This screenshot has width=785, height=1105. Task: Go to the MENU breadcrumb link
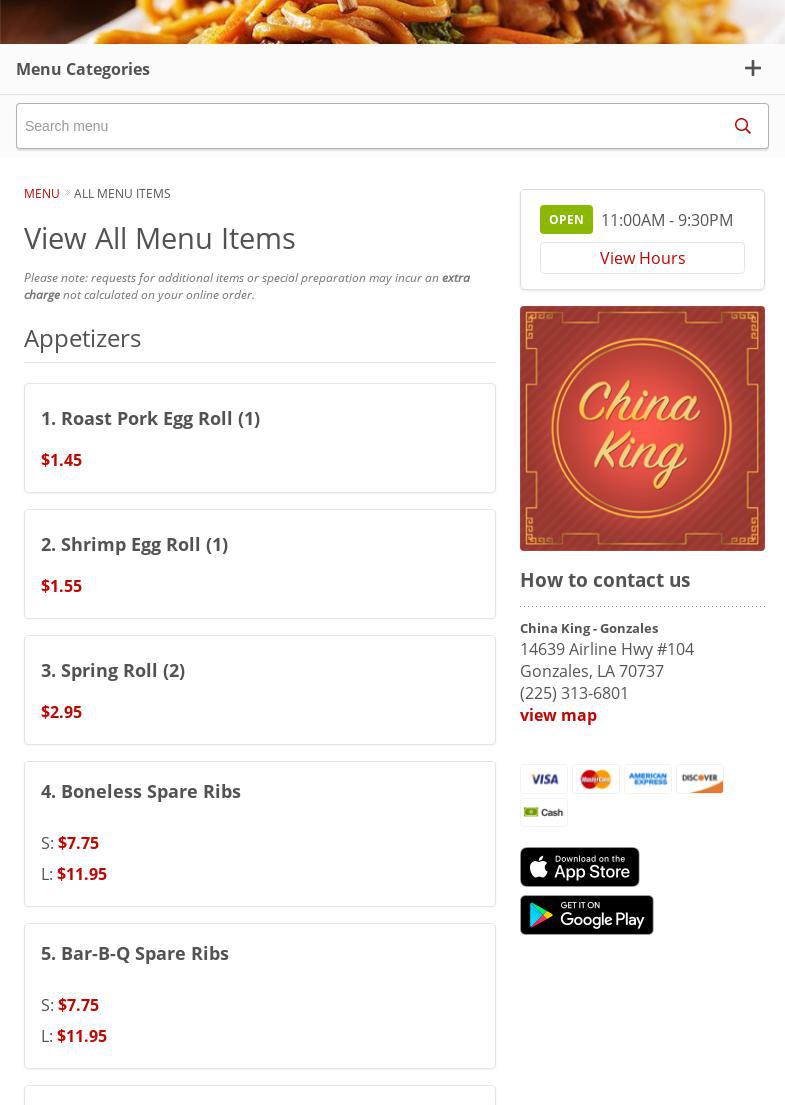pyautogui.click(x=41, y=193)
